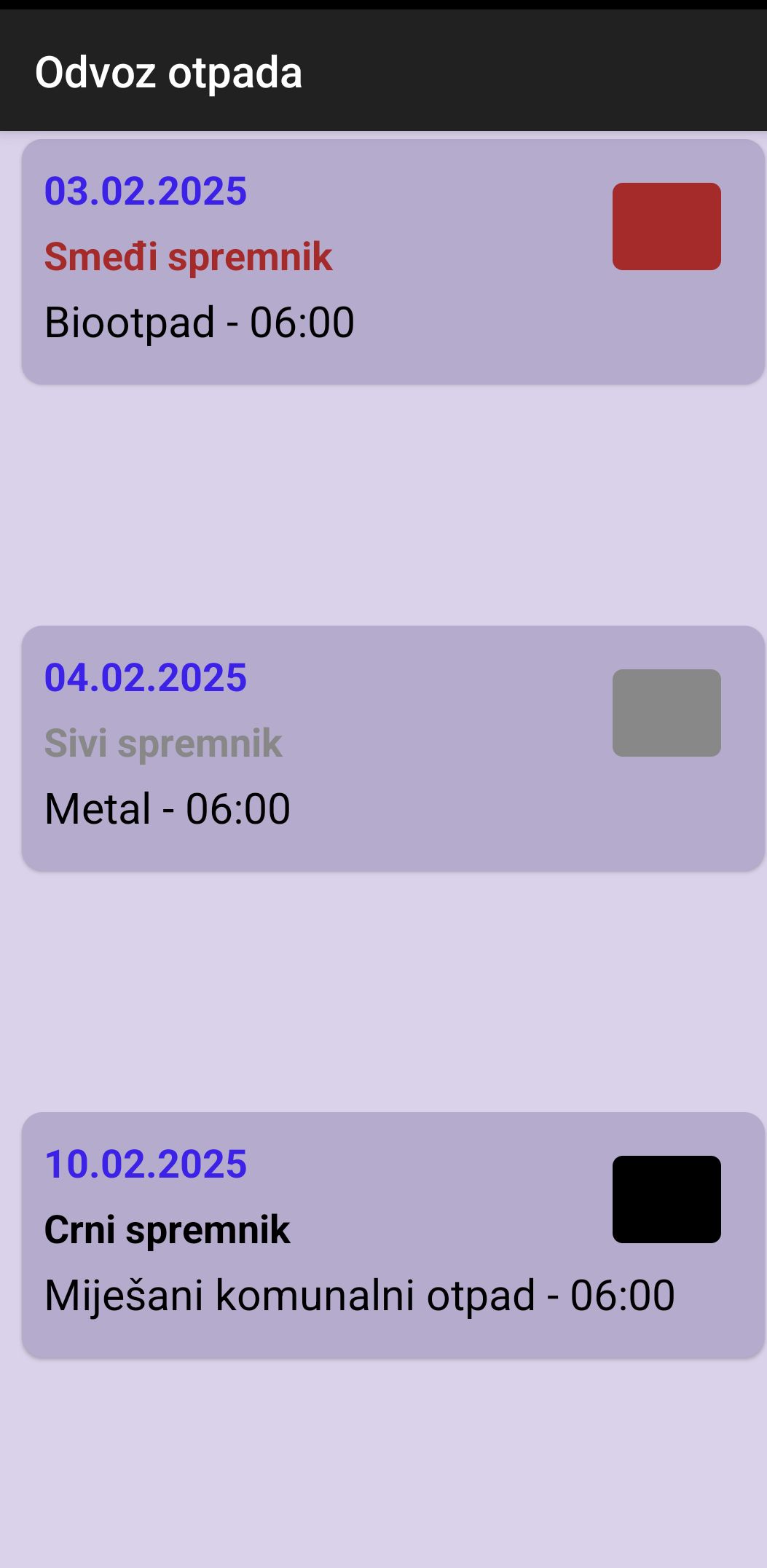The image size is (767, 1568).
Task: Open the 04.02.2025 Metal collection card
Action: [x=393, y=749]
